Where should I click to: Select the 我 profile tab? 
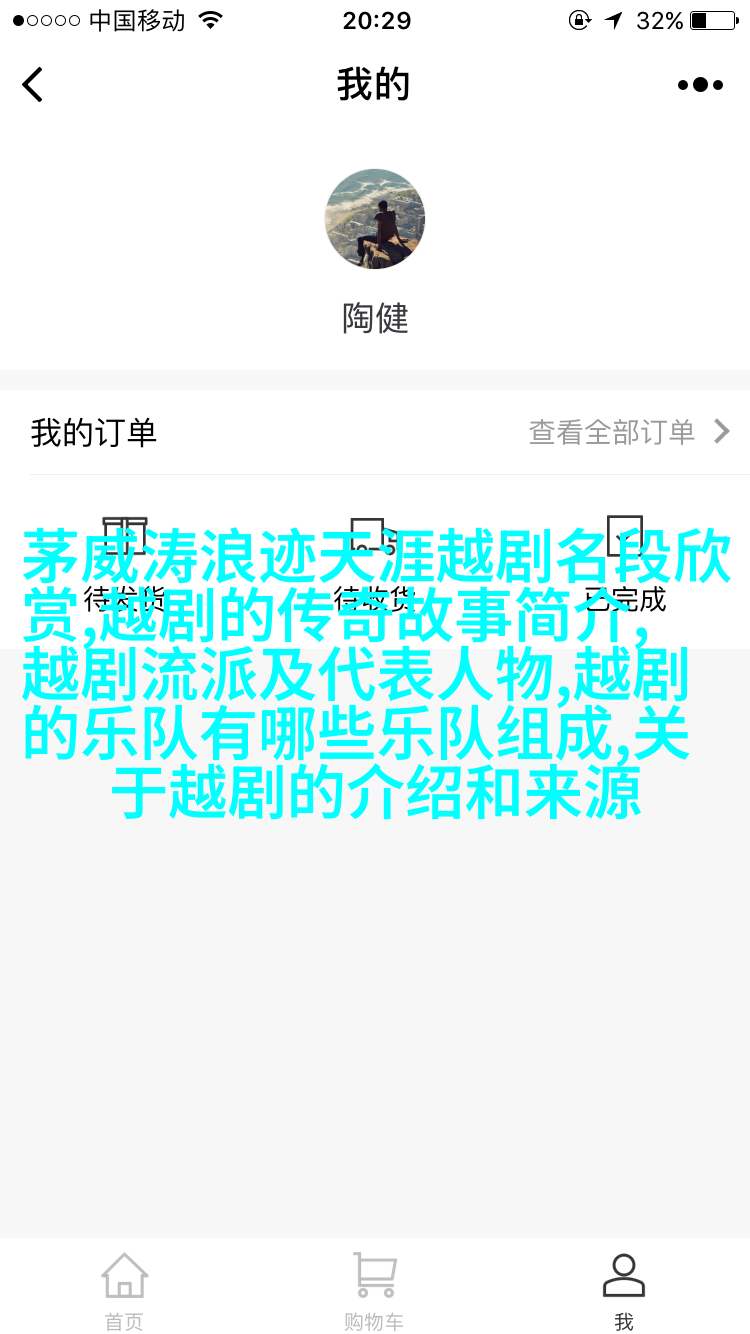[624, 1290]
